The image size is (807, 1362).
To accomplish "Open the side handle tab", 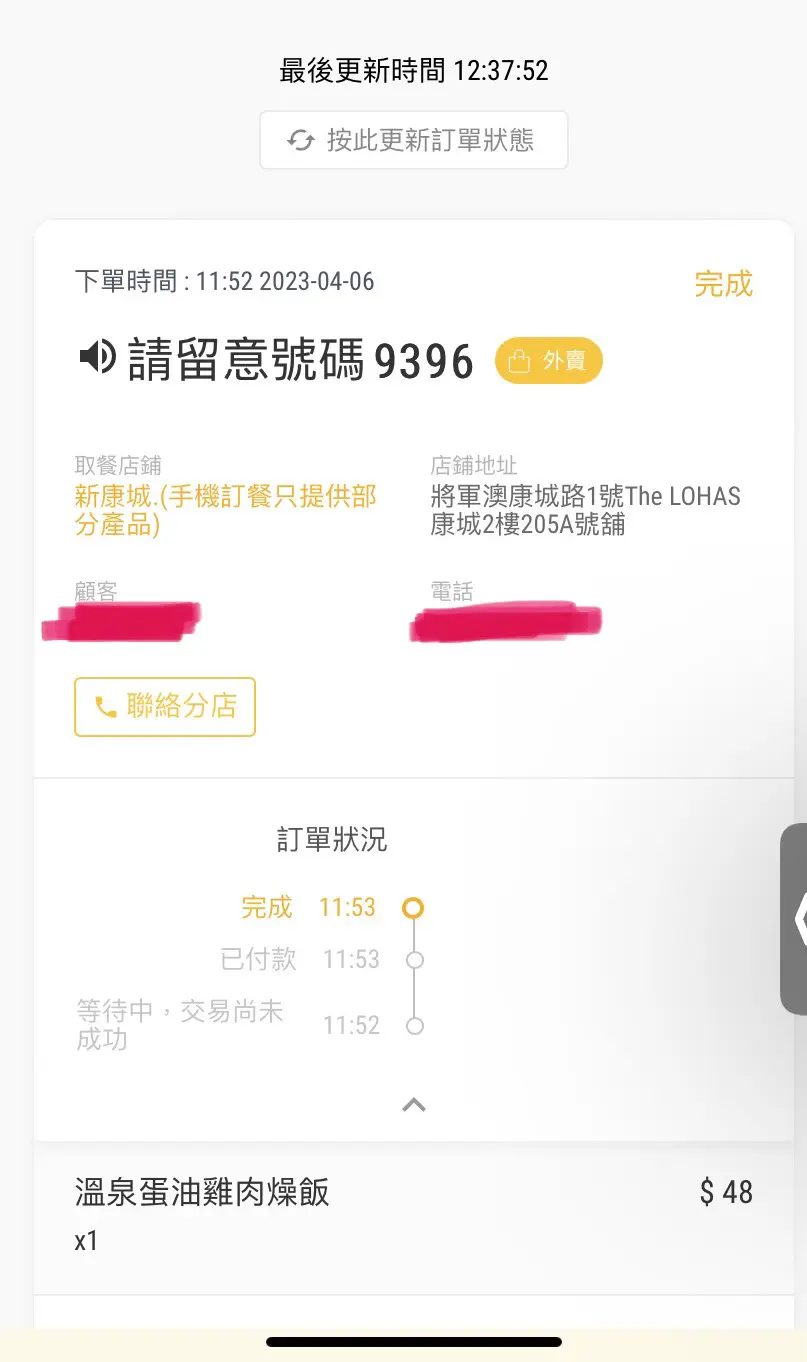I will coord(796,919).
